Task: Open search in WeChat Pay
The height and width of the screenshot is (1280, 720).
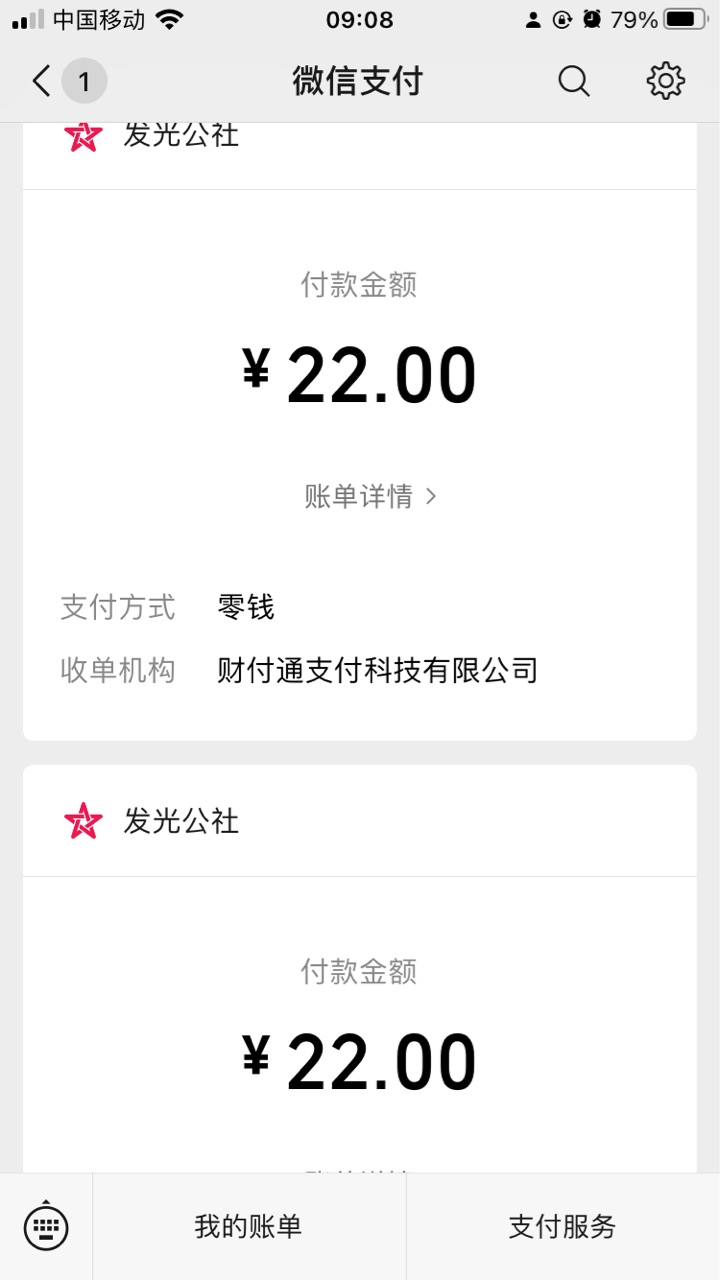Action: (x=574, y=81)
